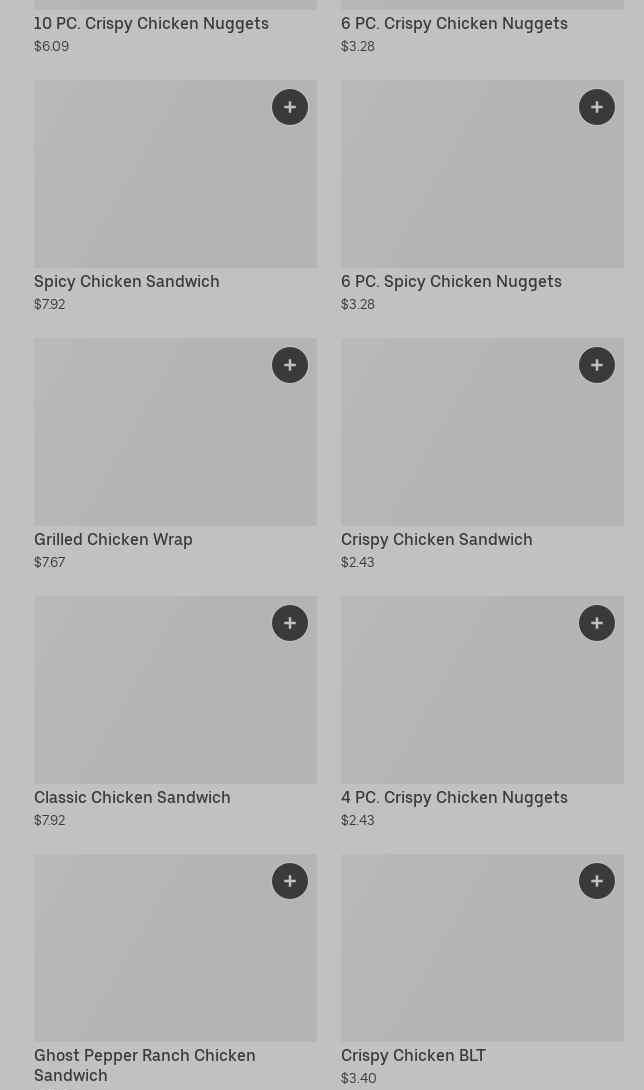Select 6 PC. Crispy Chicken Nuggets item
This screenshot has width=644, height=1090.
454,24
